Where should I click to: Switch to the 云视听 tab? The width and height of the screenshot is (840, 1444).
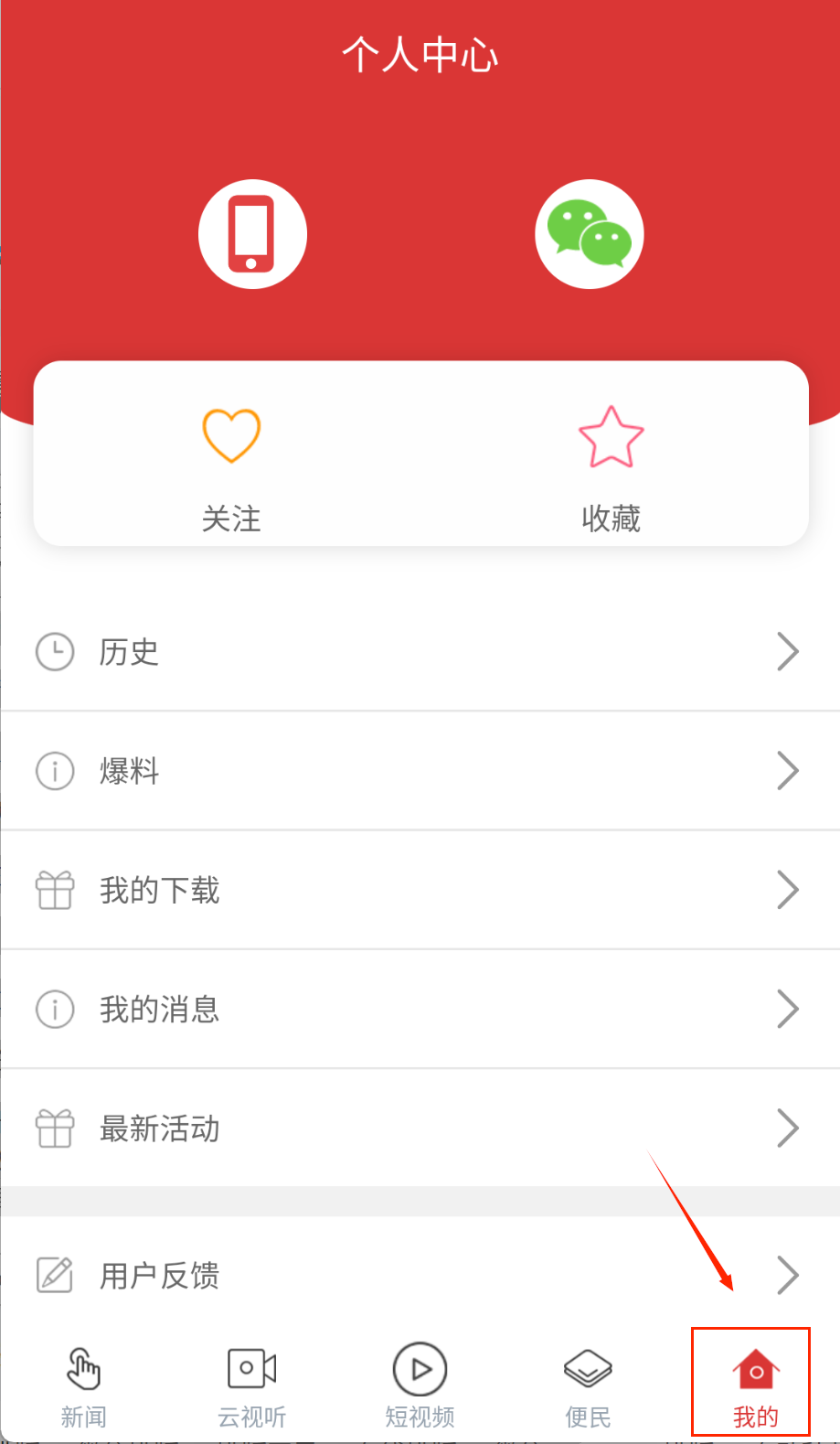point(252,1387)
